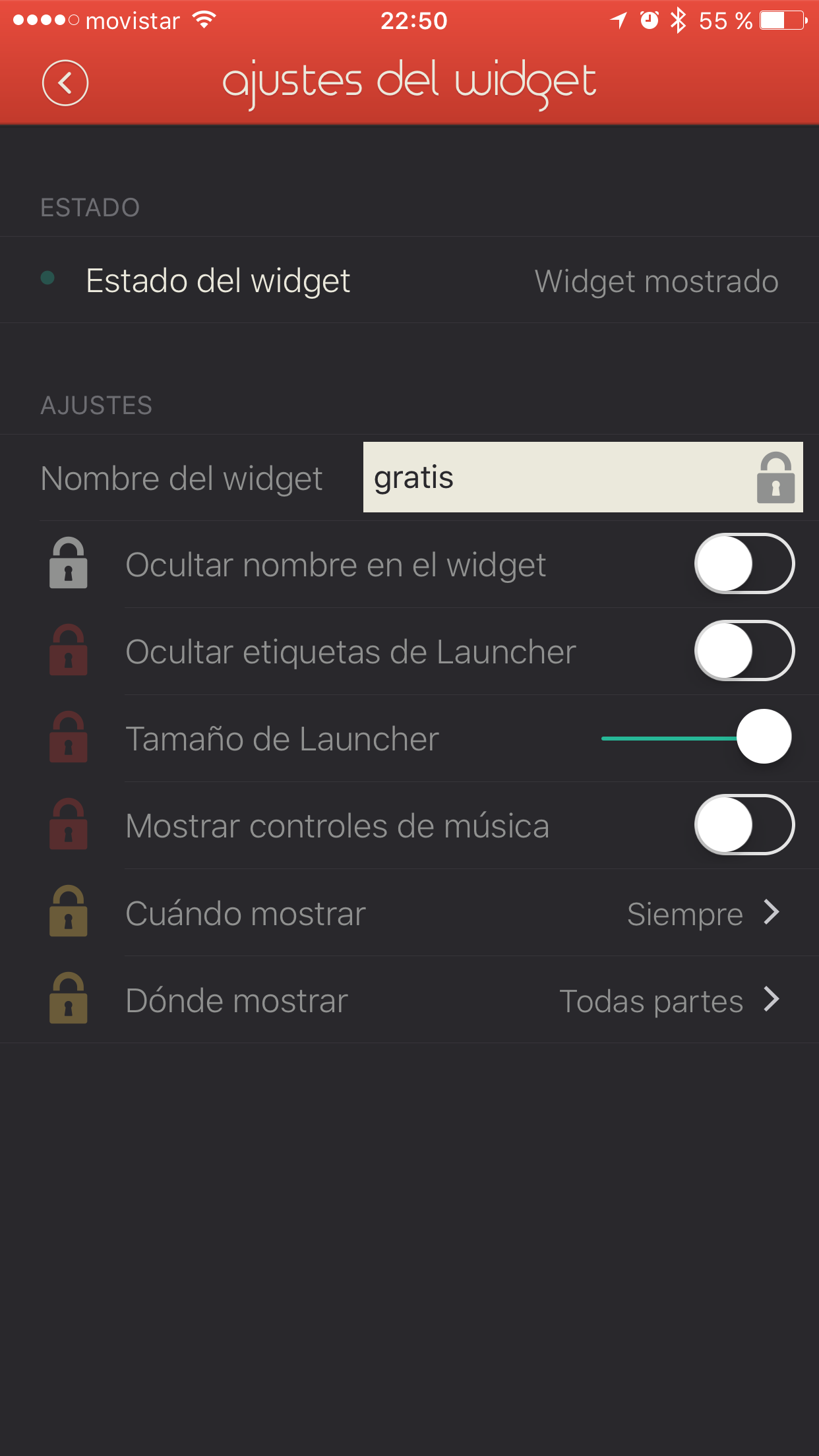Open the Estado del widget row
The image size is (819, 1456).
click(409, 280)
